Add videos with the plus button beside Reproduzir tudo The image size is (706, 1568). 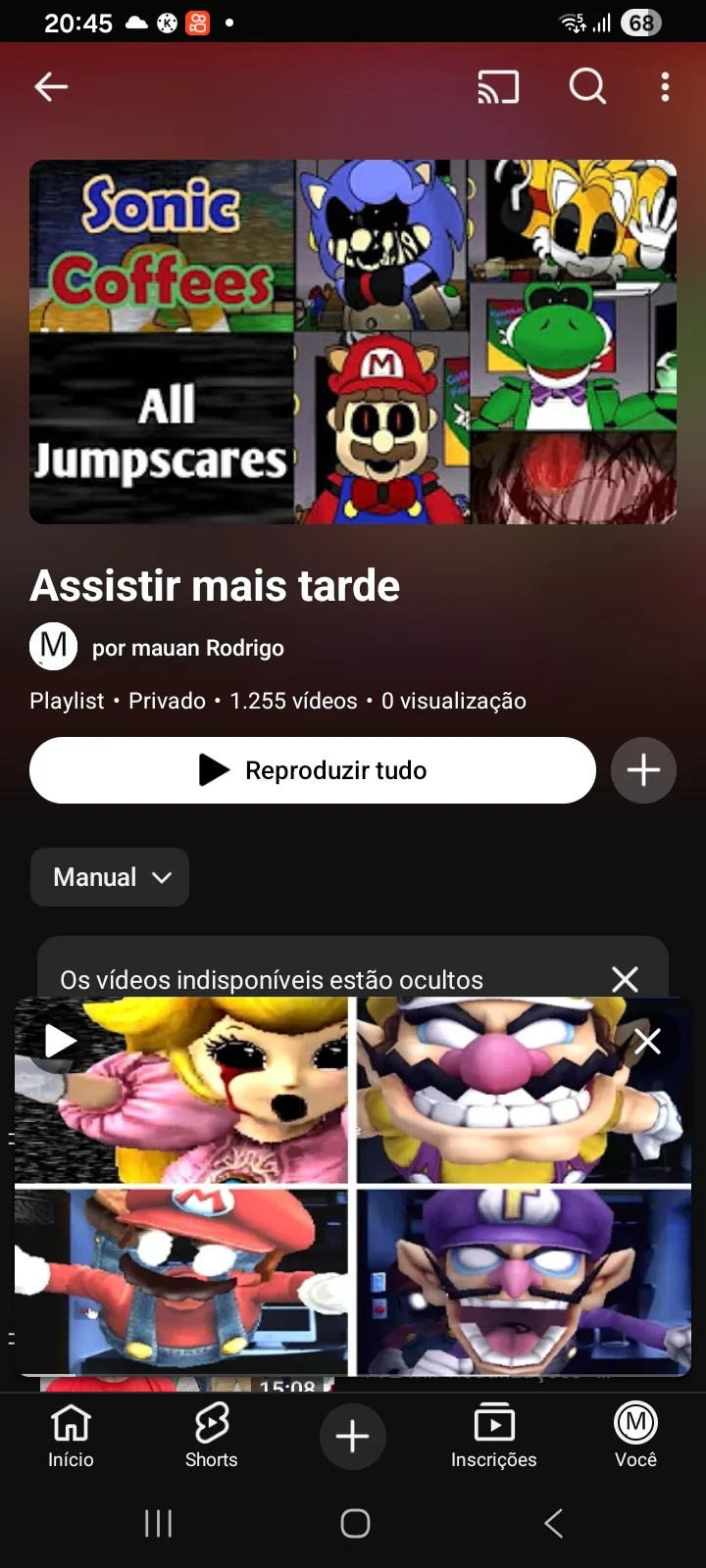pos(643,770)
